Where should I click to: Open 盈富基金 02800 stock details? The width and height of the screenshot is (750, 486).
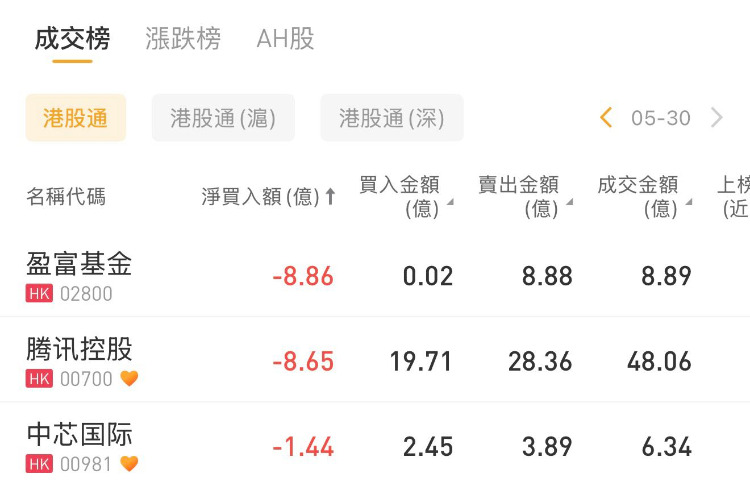[x=79, y=276]
